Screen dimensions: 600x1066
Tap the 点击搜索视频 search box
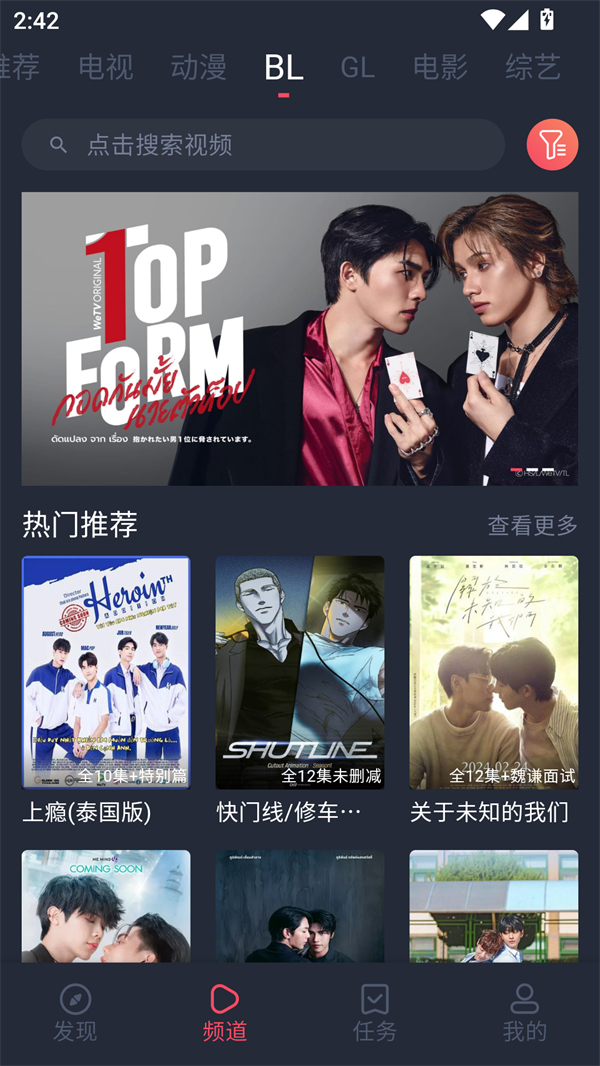(x=263, y=145)
